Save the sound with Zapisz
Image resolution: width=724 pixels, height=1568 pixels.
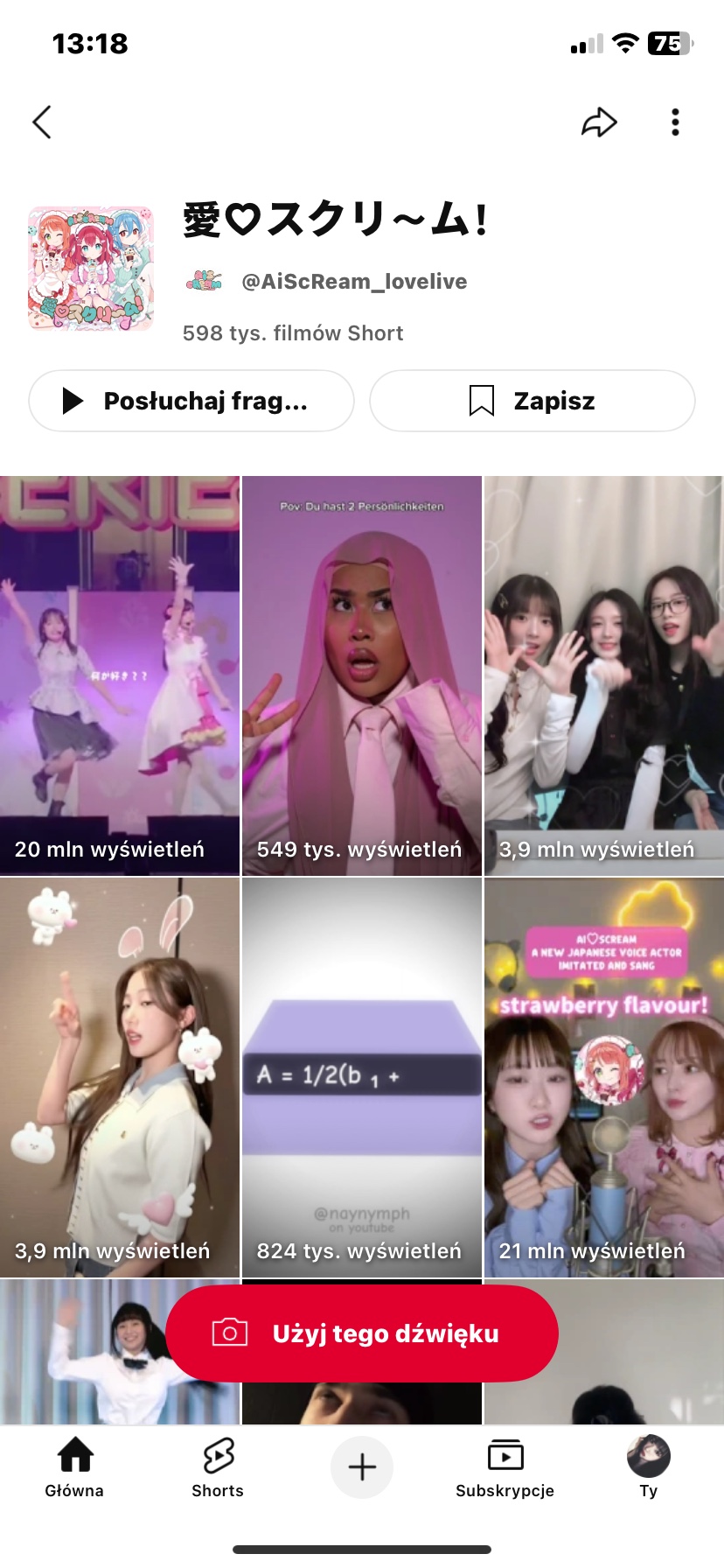[x=532, y=401]
